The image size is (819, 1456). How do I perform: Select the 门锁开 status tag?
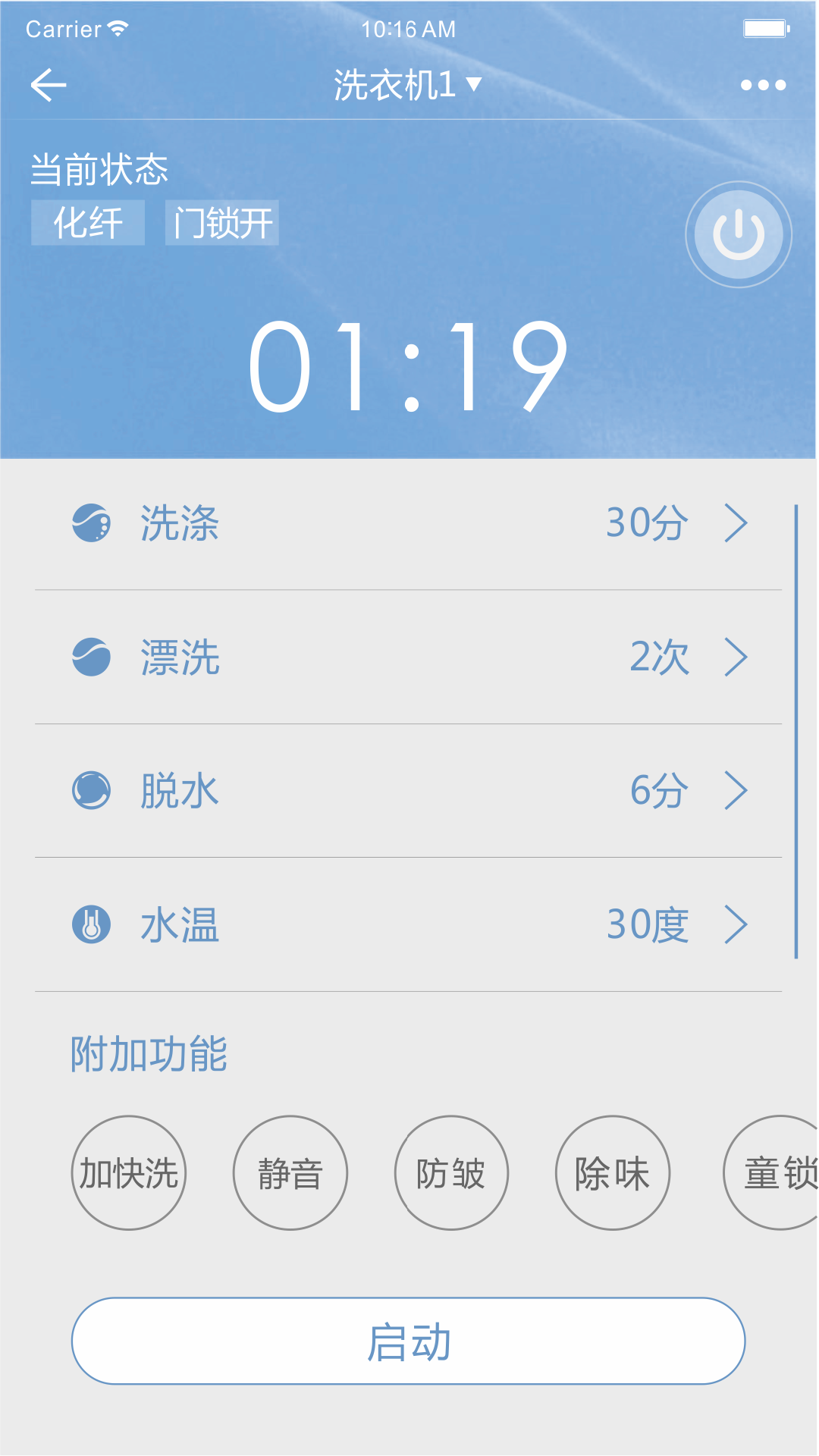tap(221, 221)
